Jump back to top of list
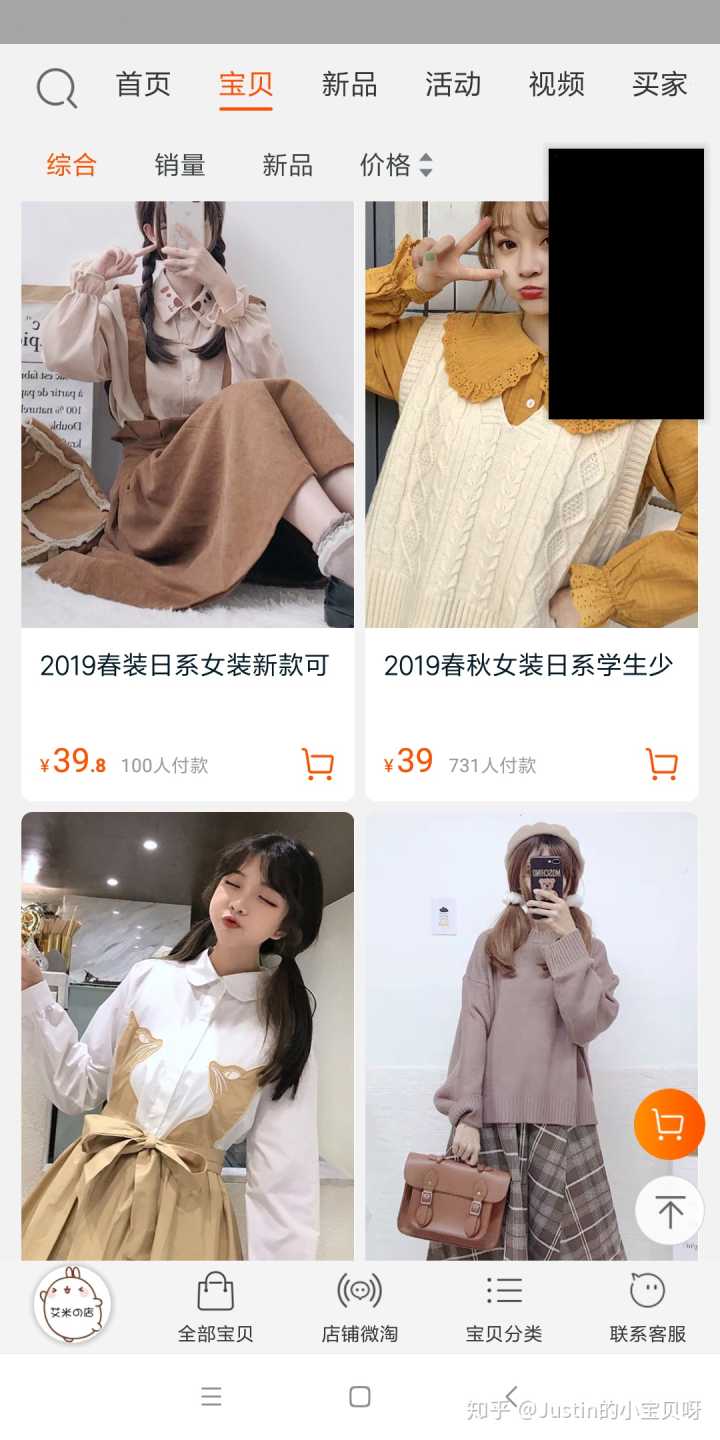Image resolution: width=720 pixels, height=1440 pixels. [669, 1210]
